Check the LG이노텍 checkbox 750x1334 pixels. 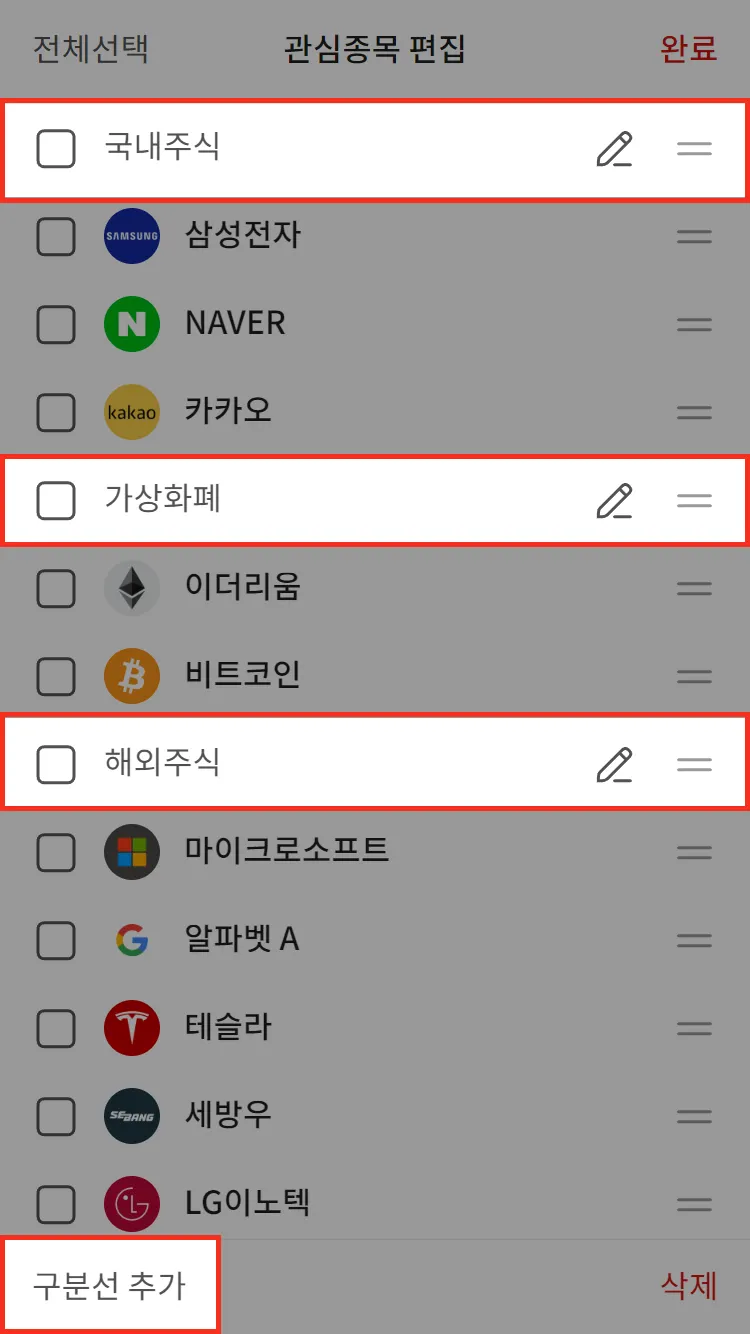56,1204
